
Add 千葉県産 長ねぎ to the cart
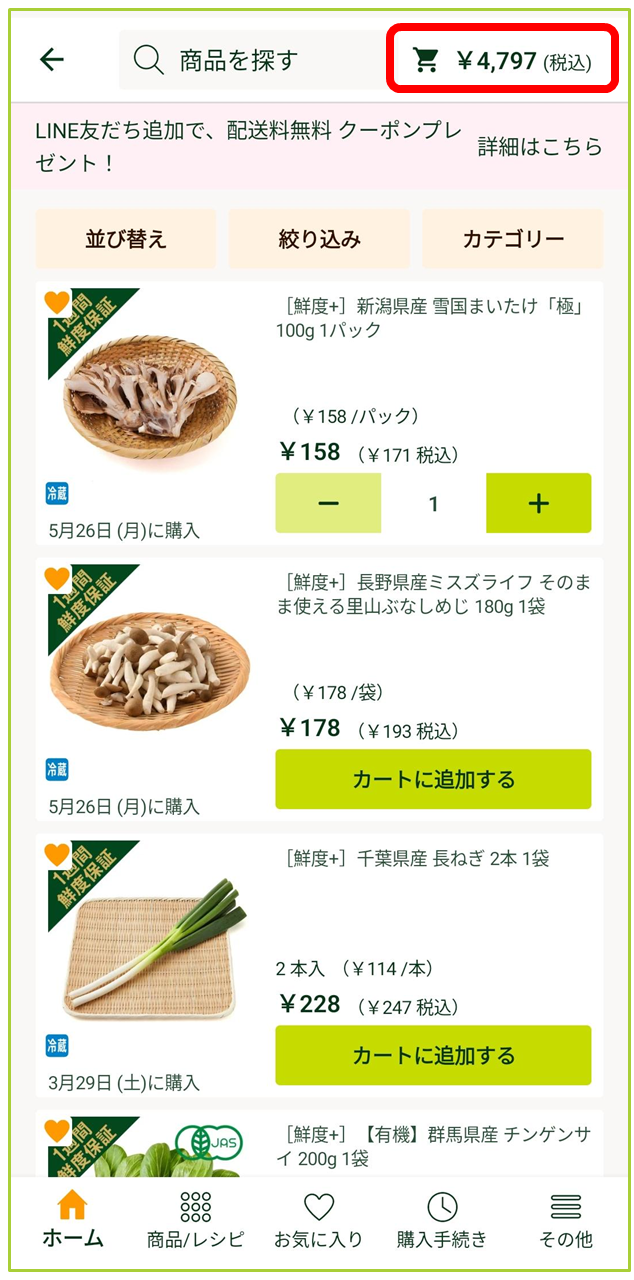433,1055
